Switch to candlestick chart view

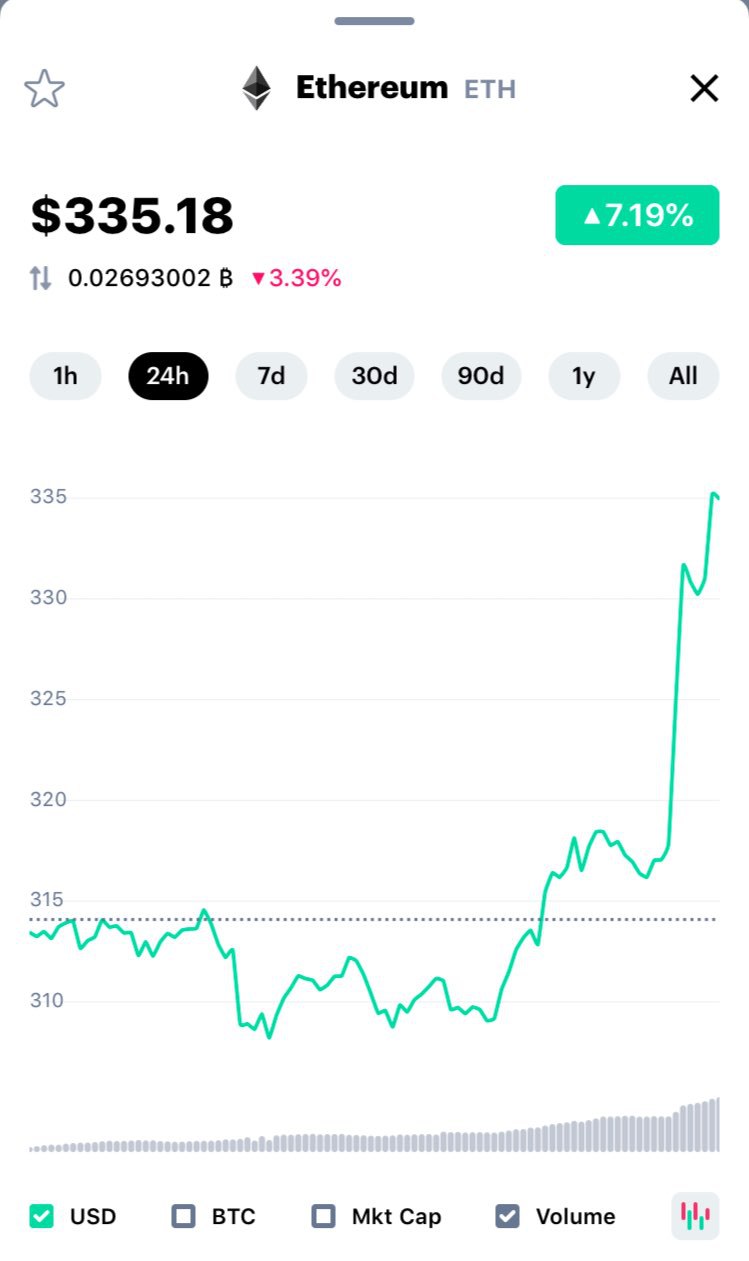tap(695, 1216)
